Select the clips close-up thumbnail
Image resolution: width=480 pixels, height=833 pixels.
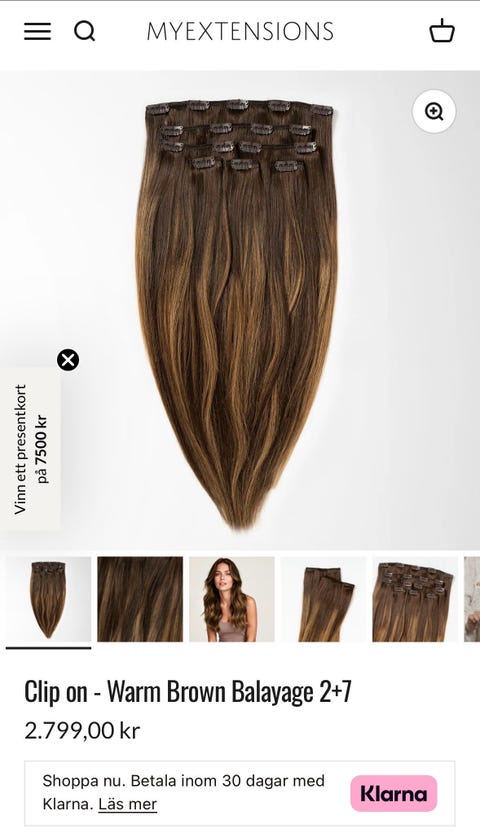coord(415,599)
